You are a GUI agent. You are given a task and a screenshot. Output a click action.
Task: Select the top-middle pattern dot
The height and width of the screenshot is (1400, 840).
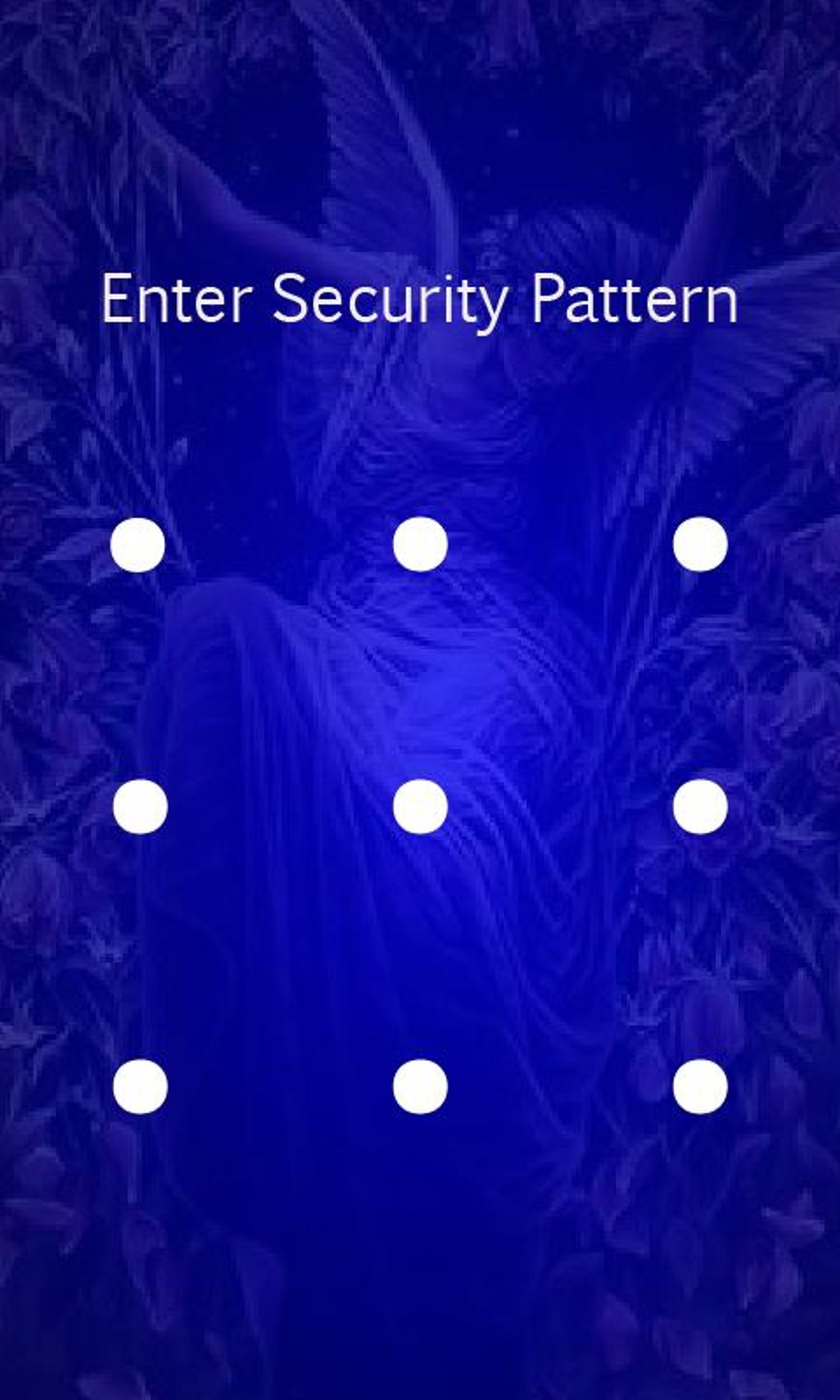coord(420,544)
